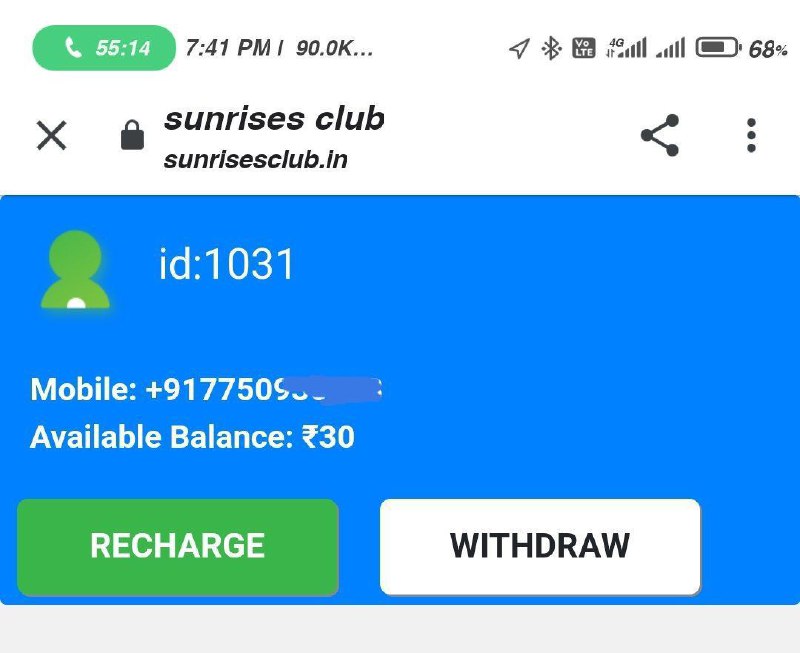The height and width of the screenshot is (653, 800).
Task: View site security lock info
Action: point(132,135)
